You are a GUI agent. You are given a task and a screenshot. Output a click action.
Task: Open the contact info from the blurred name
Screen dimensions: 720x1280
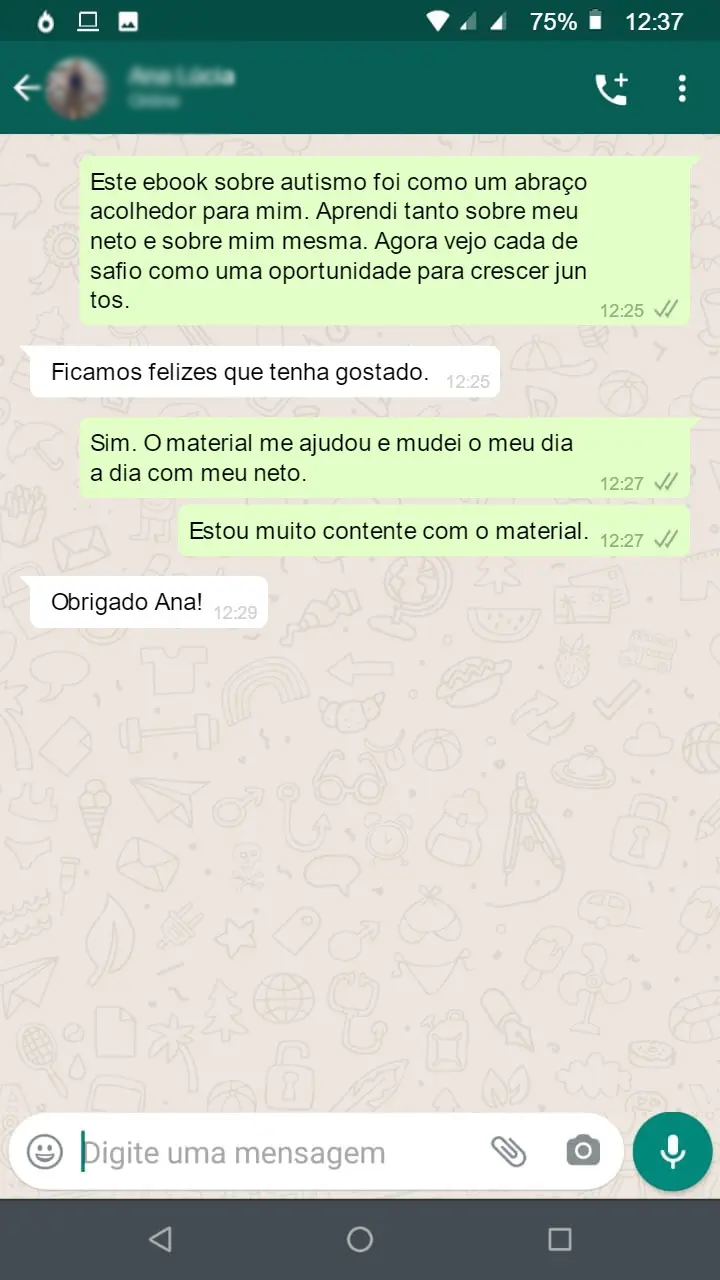click(x=180, y=78)
